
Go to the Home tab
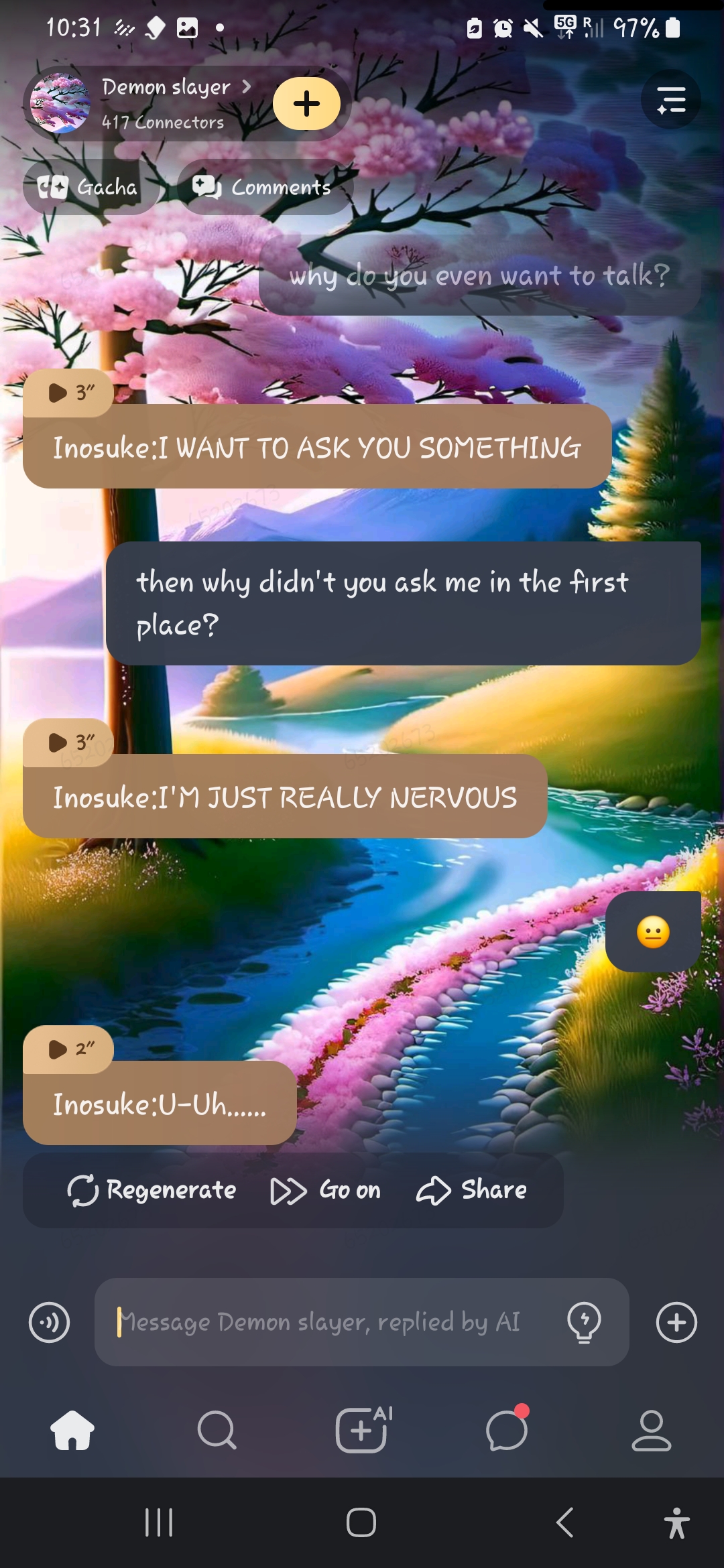(72, 1430)
